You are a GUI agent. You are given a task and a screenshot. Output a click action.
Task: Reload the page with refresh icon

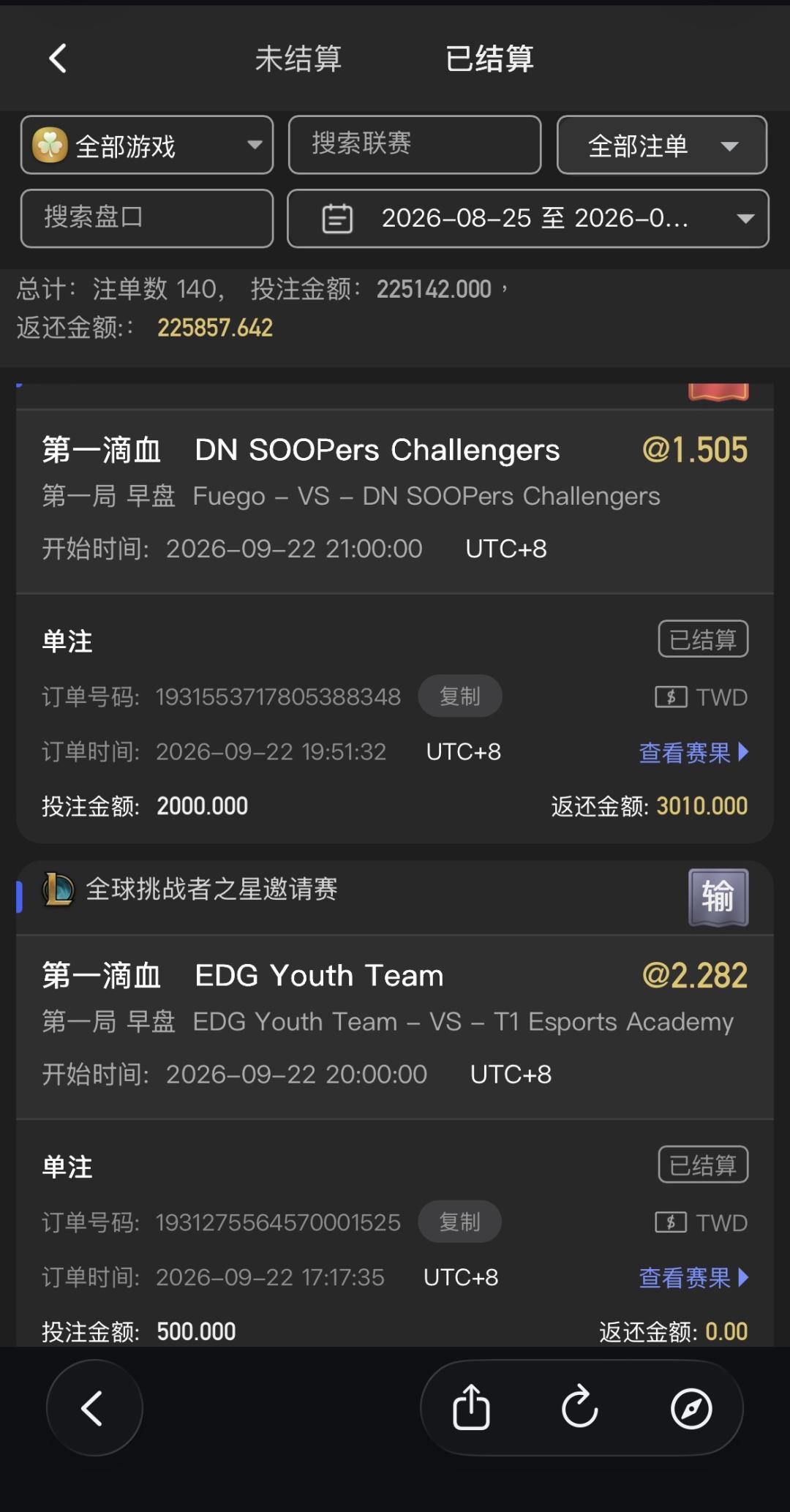580,1407
